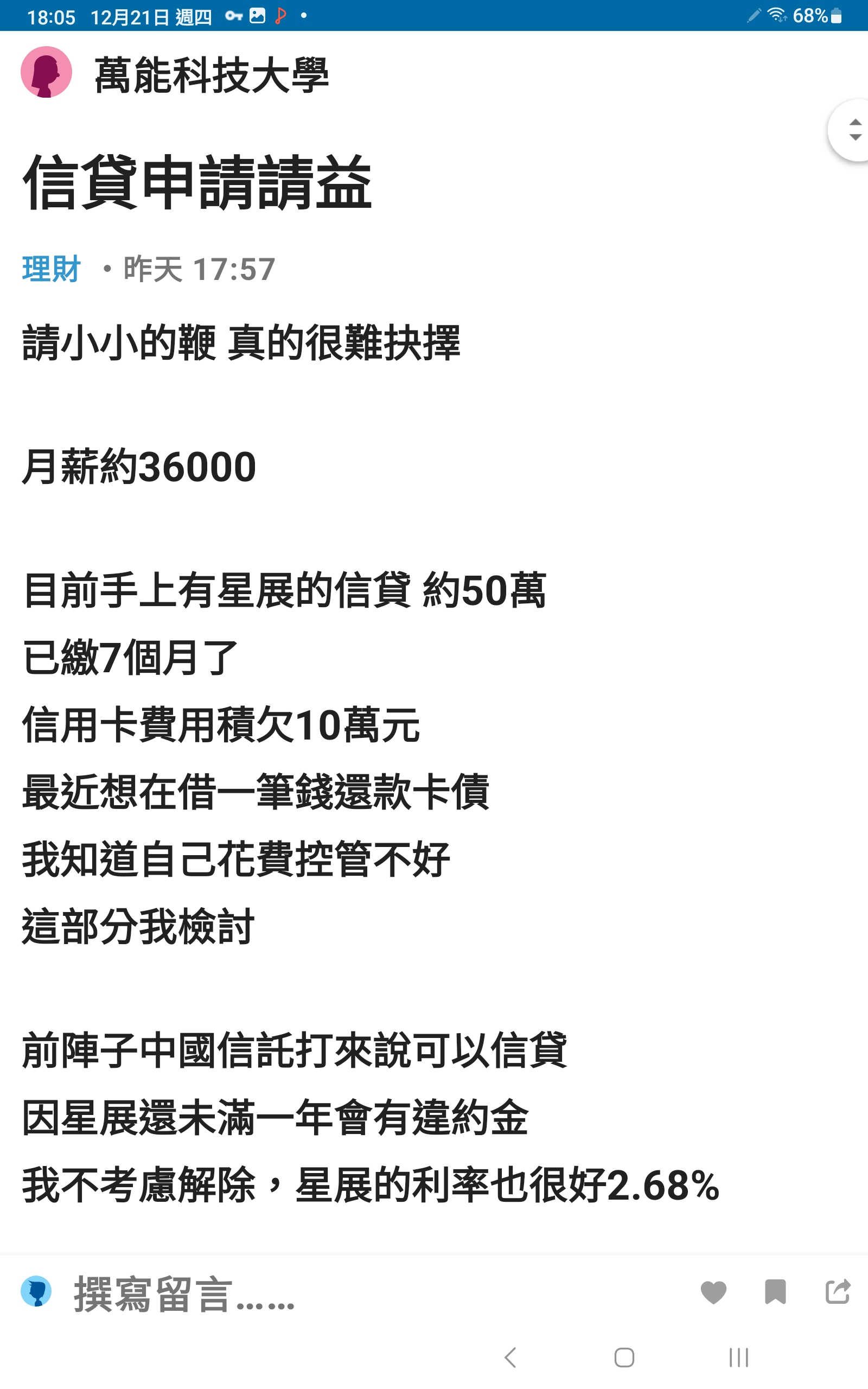Like this post with the heart icon
The width and height of the screenshot is (868, 1389).
click(x=713, y=1292)
